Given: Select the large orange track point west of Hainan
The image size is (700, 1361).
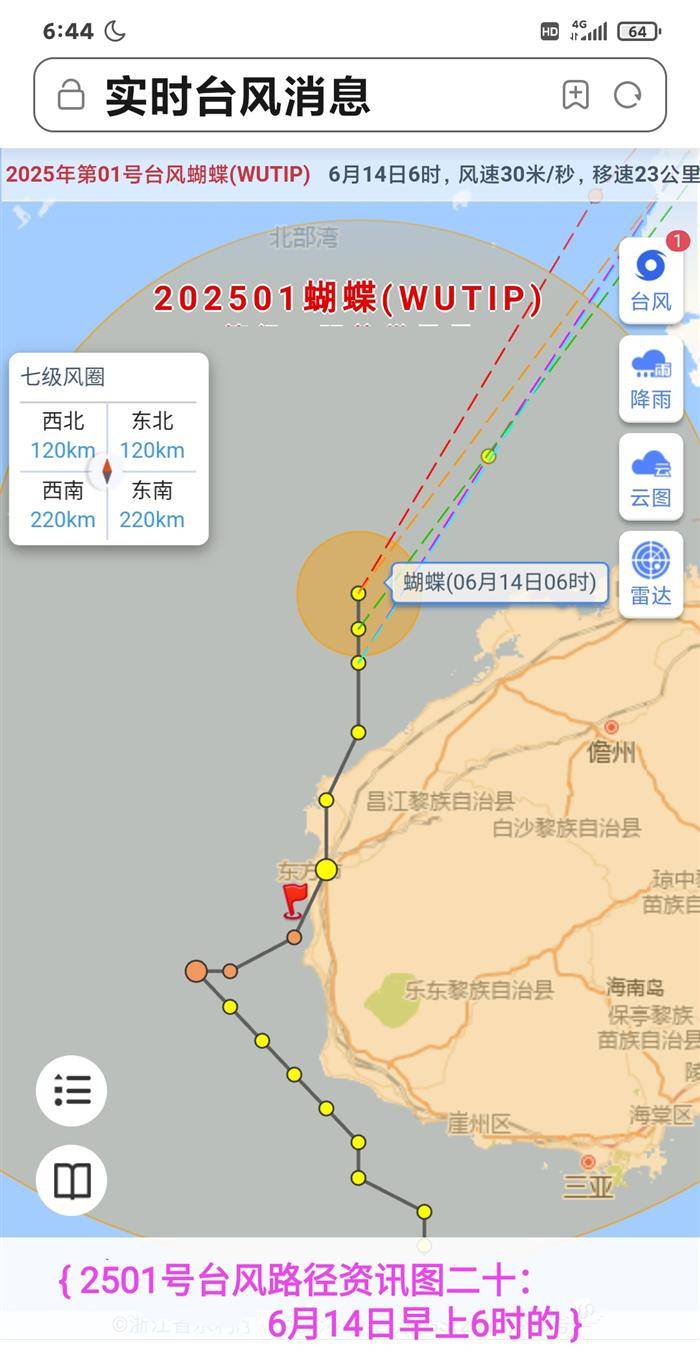Looking at the screenshot, I should click(x=197, y=970).
